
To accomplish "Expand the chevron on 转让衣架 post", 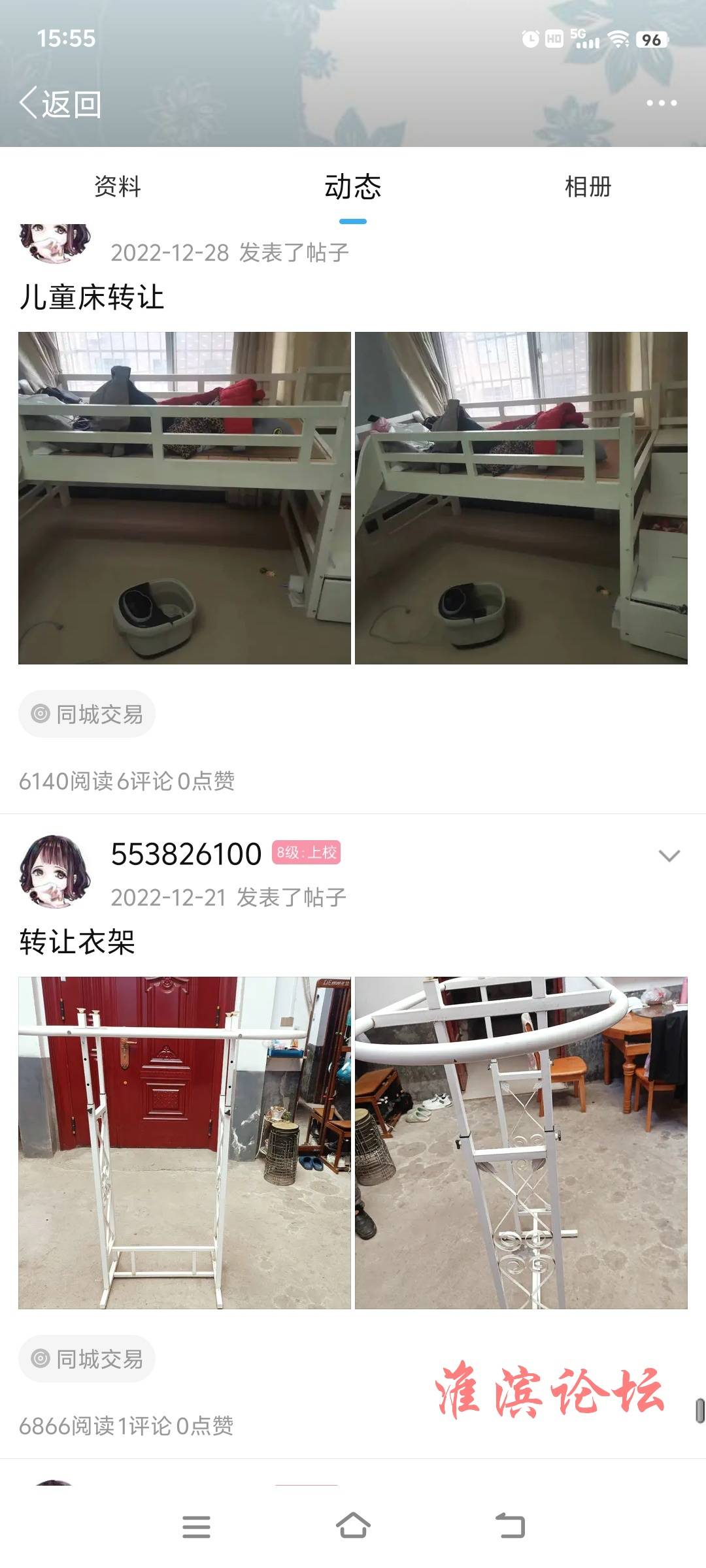I will coord(669,856).
